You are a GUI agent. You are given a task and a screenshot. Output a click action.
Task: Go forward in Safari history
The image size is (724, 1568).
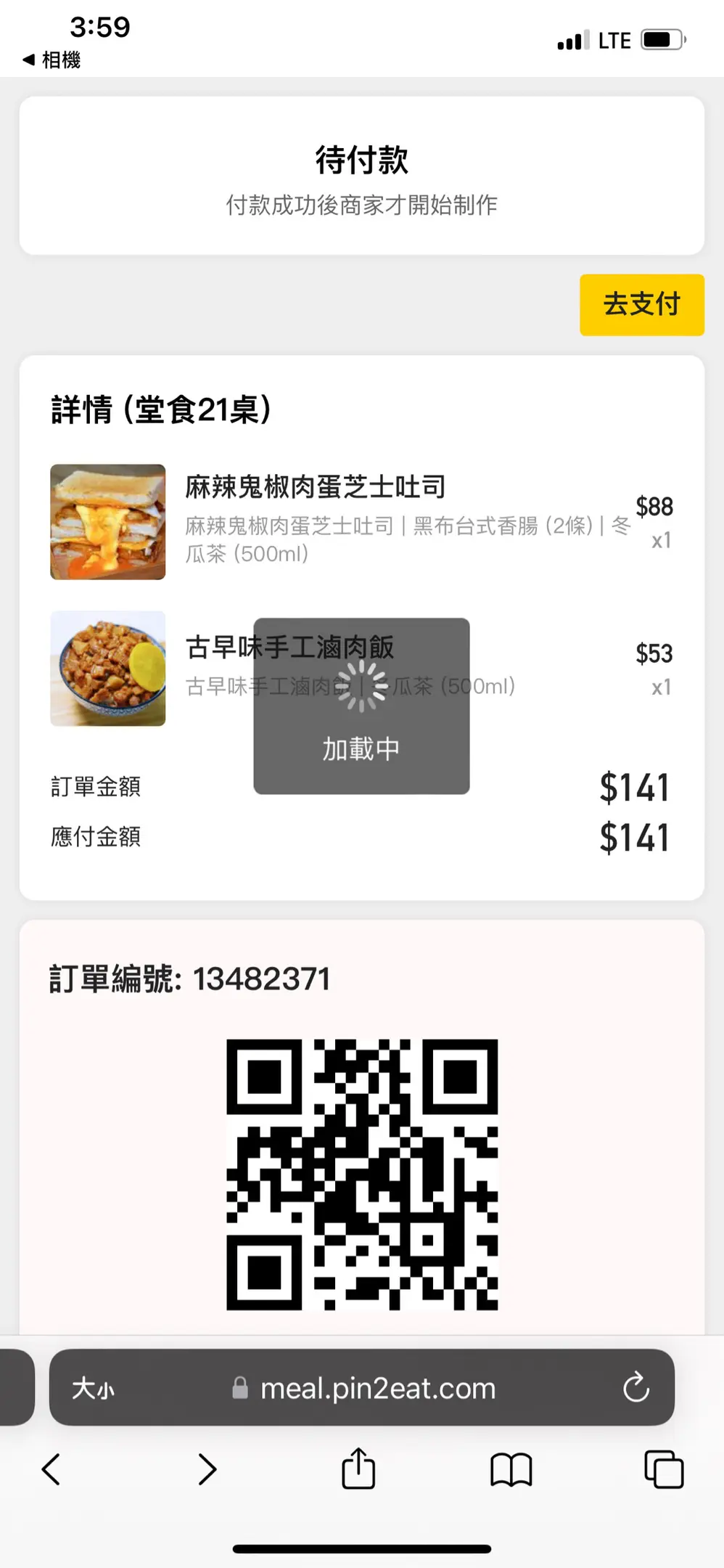[x=207, y=1469]
